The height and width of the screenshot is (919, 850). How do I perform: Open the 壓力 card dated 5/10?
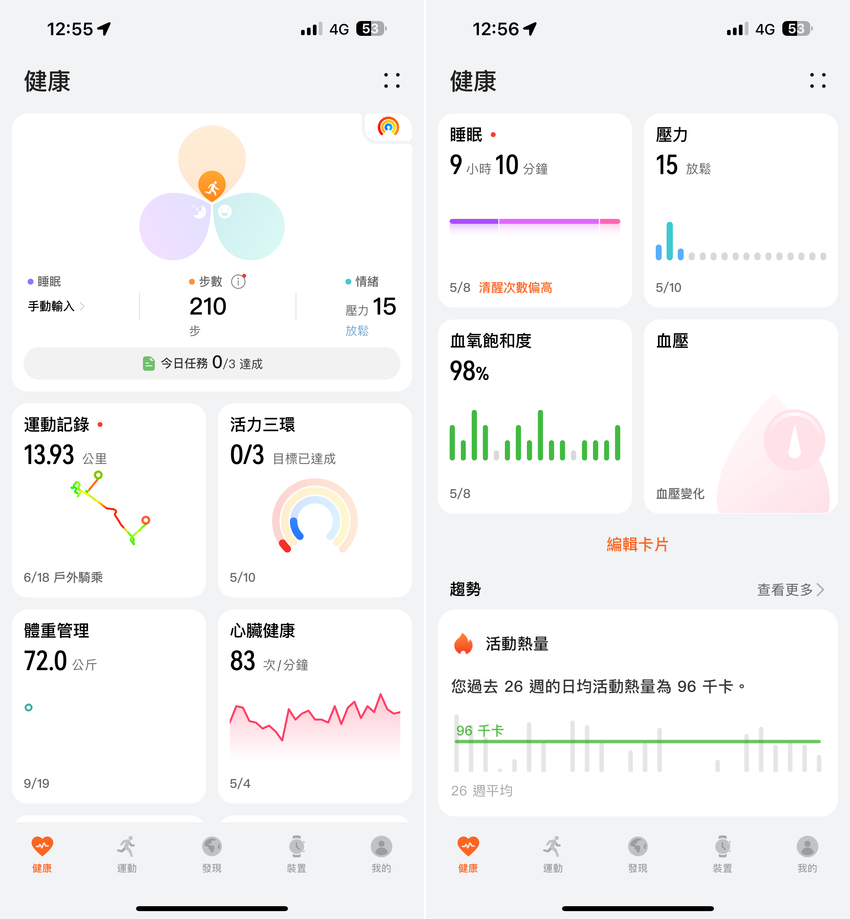[x=740, y=209]
